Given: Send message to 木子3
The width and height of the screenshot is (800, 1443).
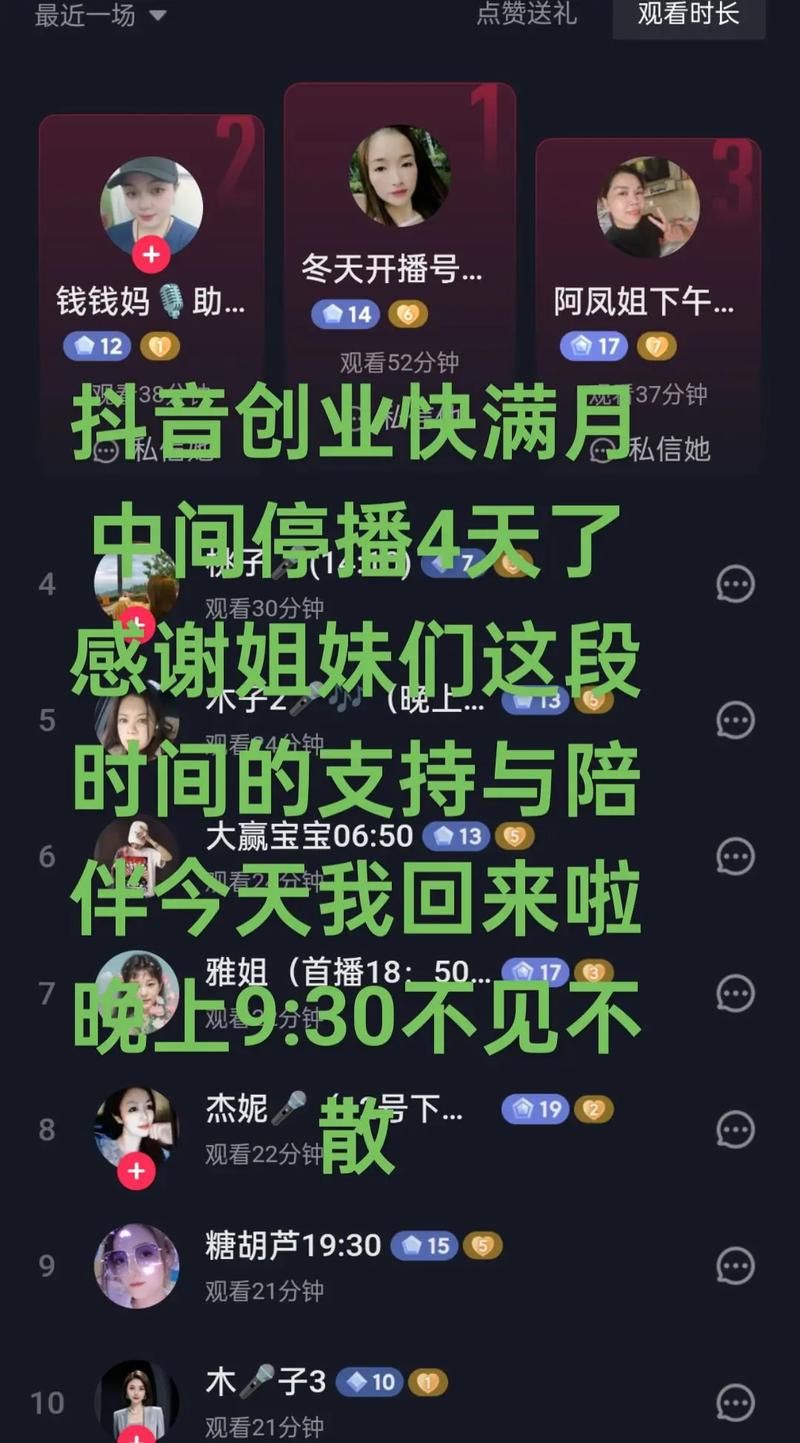Looking at the screenshot, I should pyautogui.click(x=735, y=1402).
